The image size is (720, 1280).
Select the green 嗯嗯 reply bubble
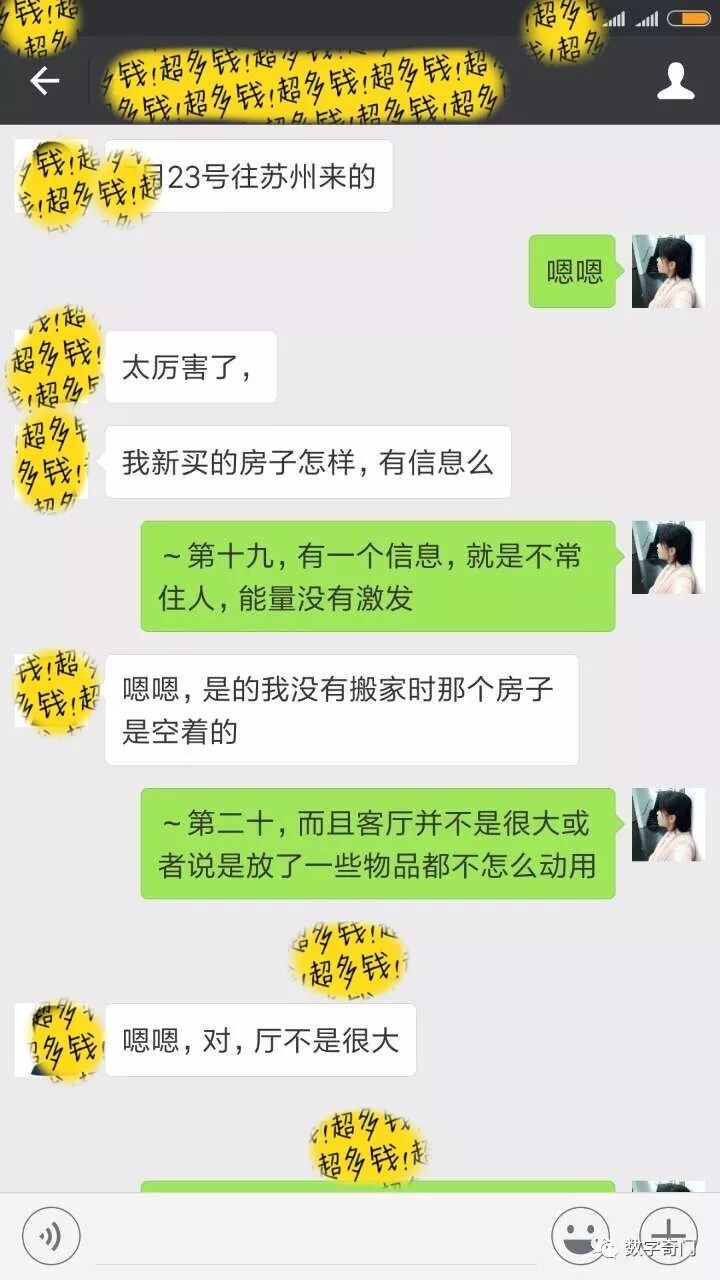[x=571, y=271]
